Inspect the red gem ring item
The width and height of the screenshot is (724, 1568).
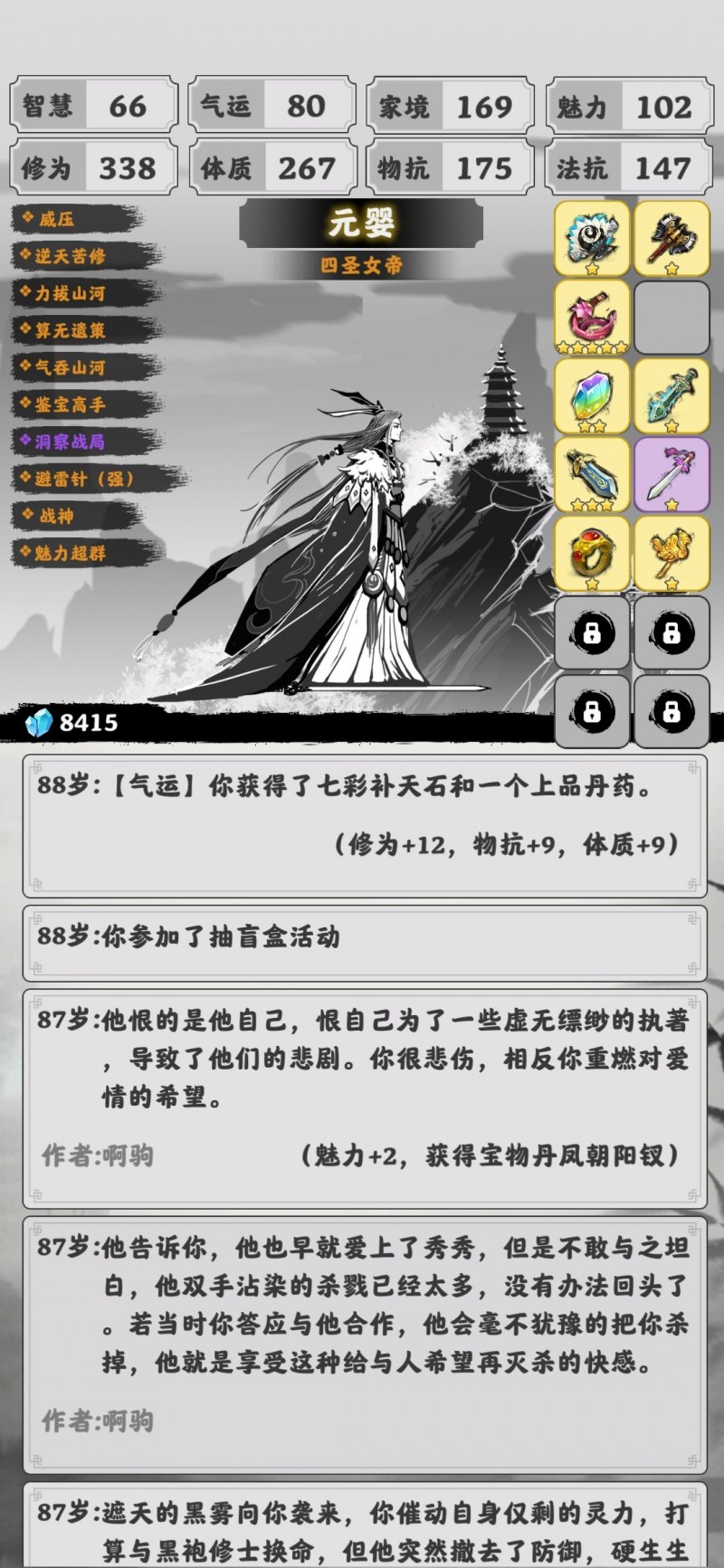point(592,553)
